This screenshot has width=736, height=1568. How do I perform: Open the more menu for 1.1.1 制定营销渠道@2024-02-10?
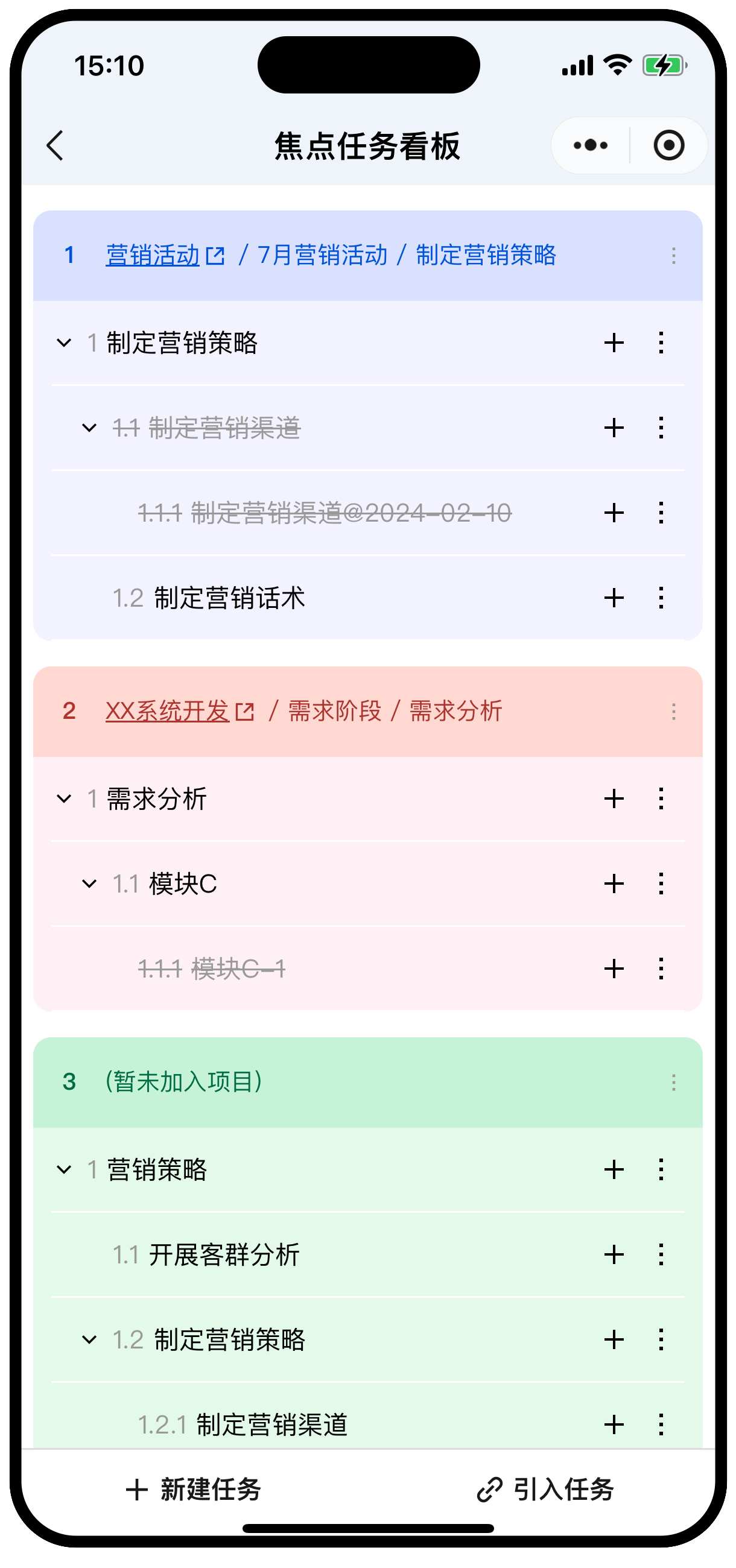661,513
